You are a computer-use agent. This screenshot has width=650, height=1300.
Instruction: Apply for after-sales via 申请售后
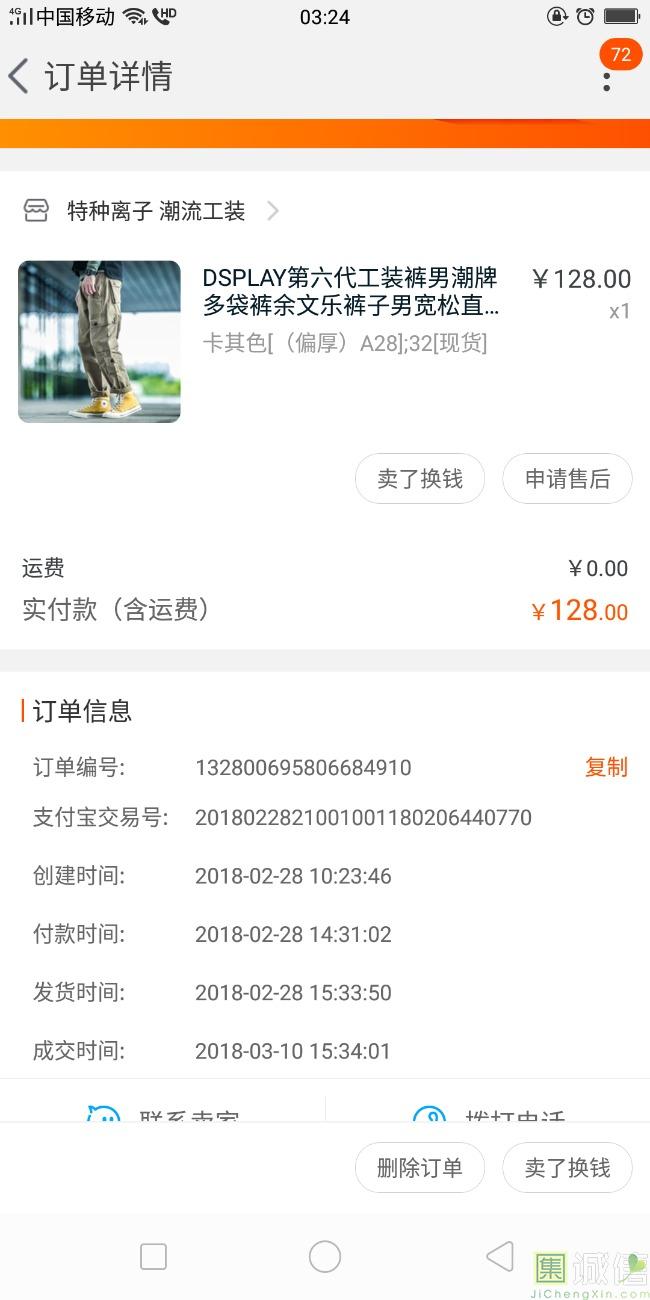567,479
